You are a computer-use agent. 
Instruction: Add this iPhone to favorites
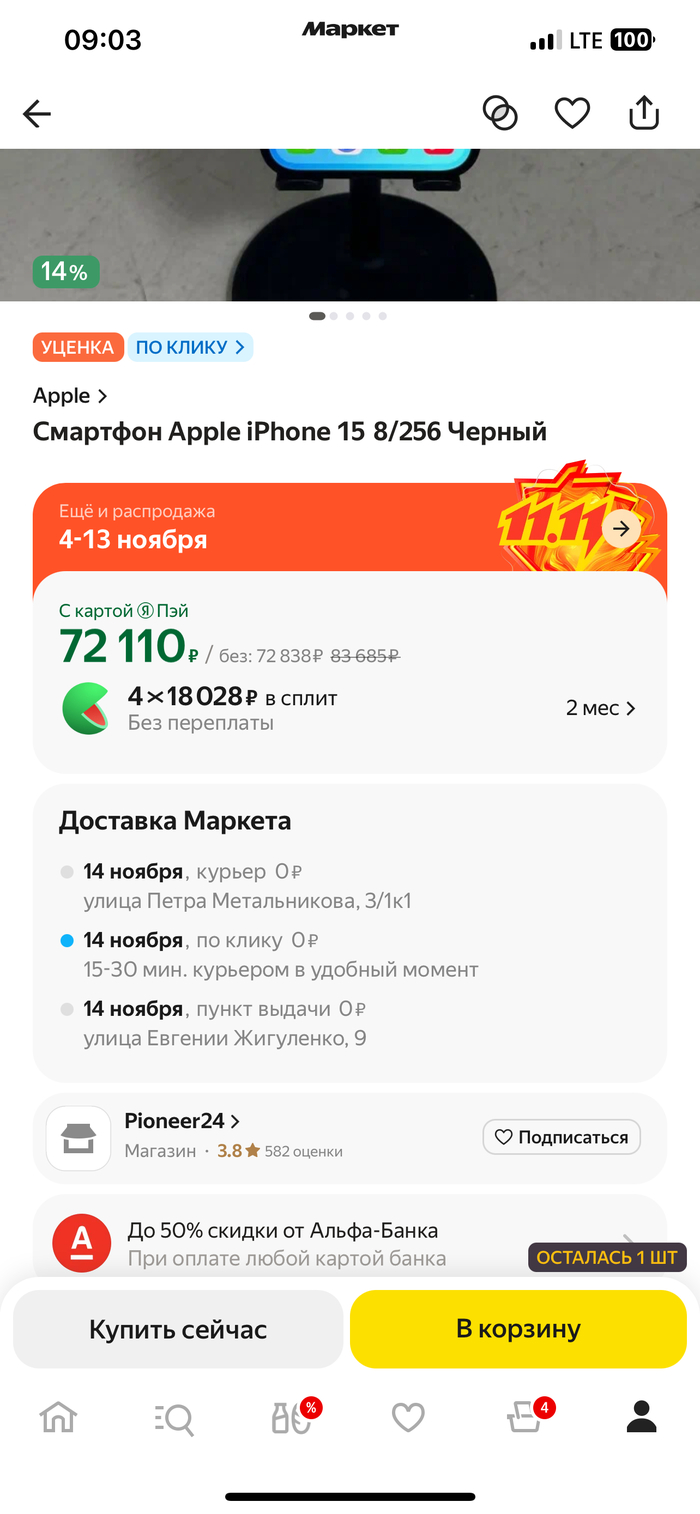tap(572, 113)
